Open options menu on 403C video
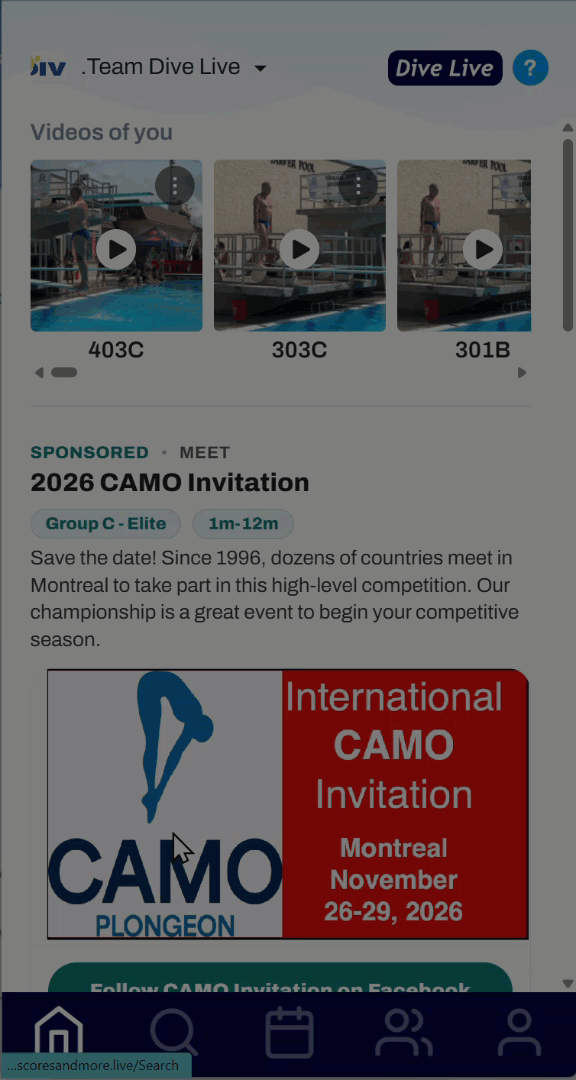 (175, 186)
